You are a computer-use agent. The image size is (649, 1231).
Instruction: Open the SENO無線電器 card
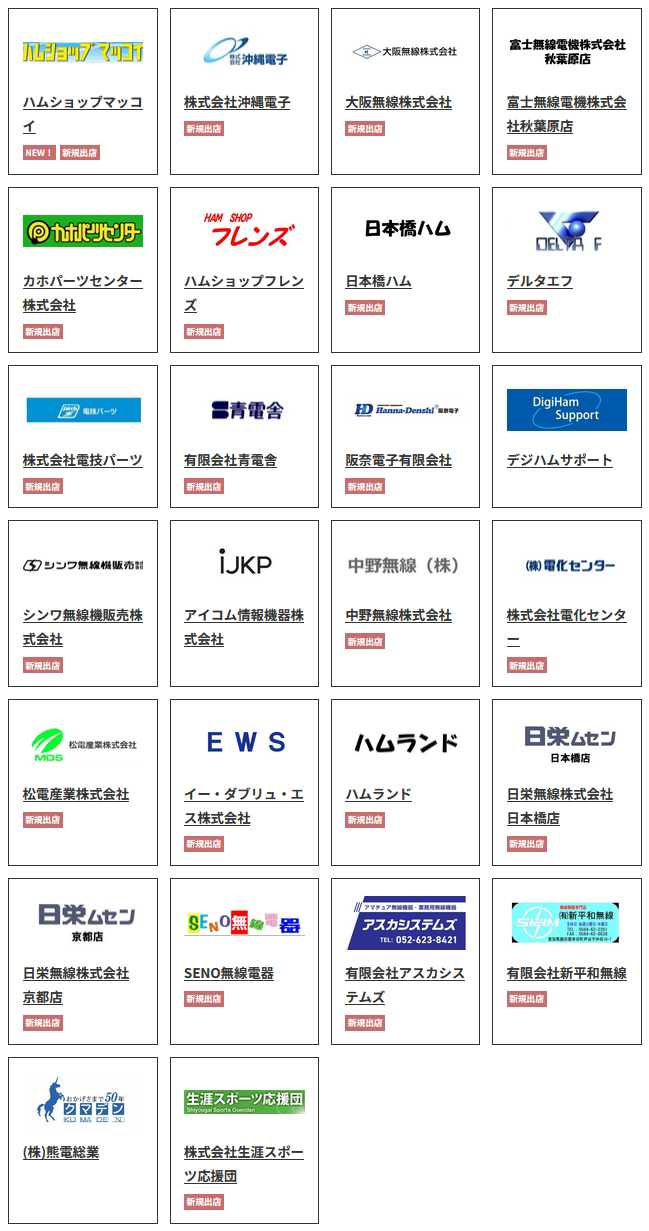coord(244,961)
